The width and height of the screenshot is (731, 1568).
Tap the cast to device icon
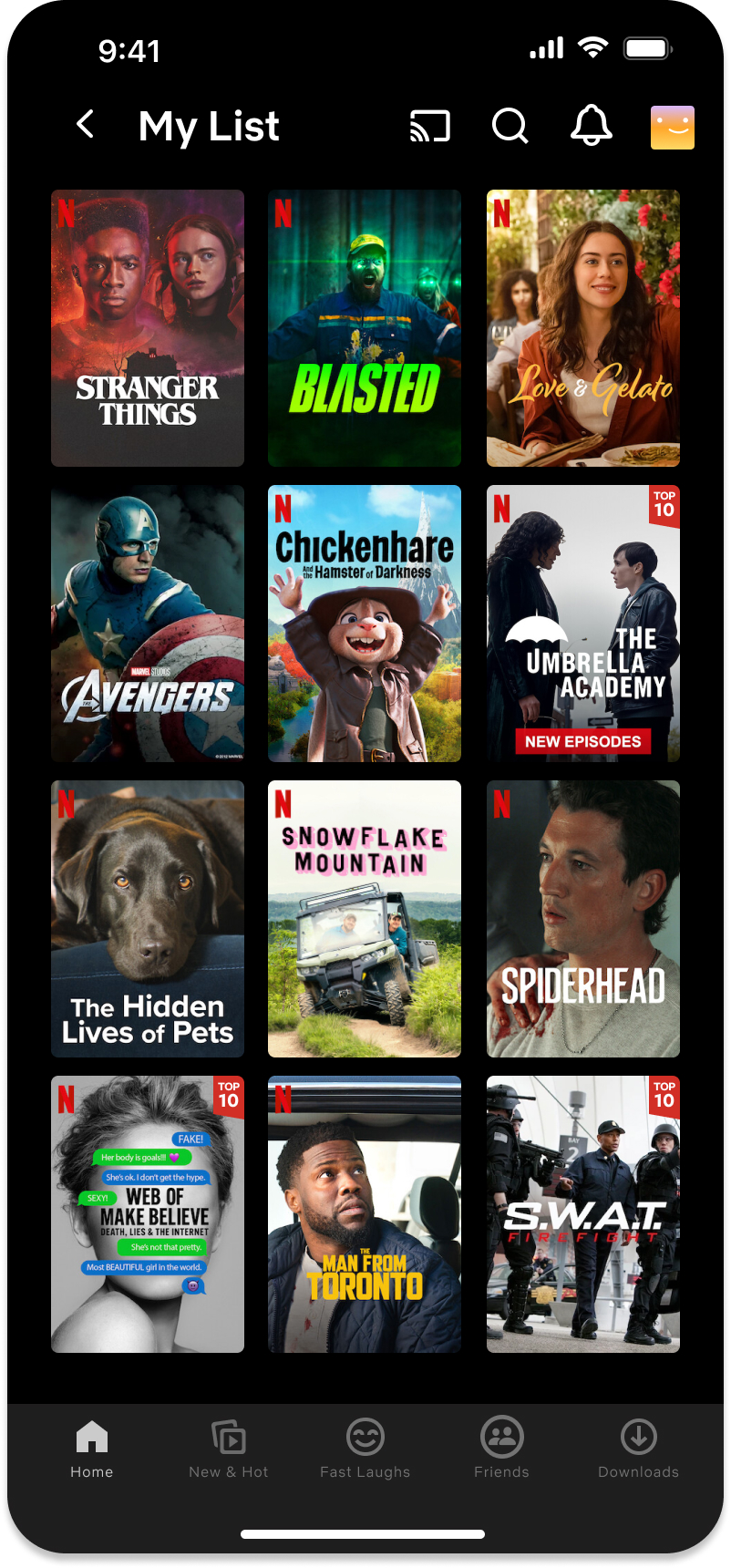(x=430, y=126)
